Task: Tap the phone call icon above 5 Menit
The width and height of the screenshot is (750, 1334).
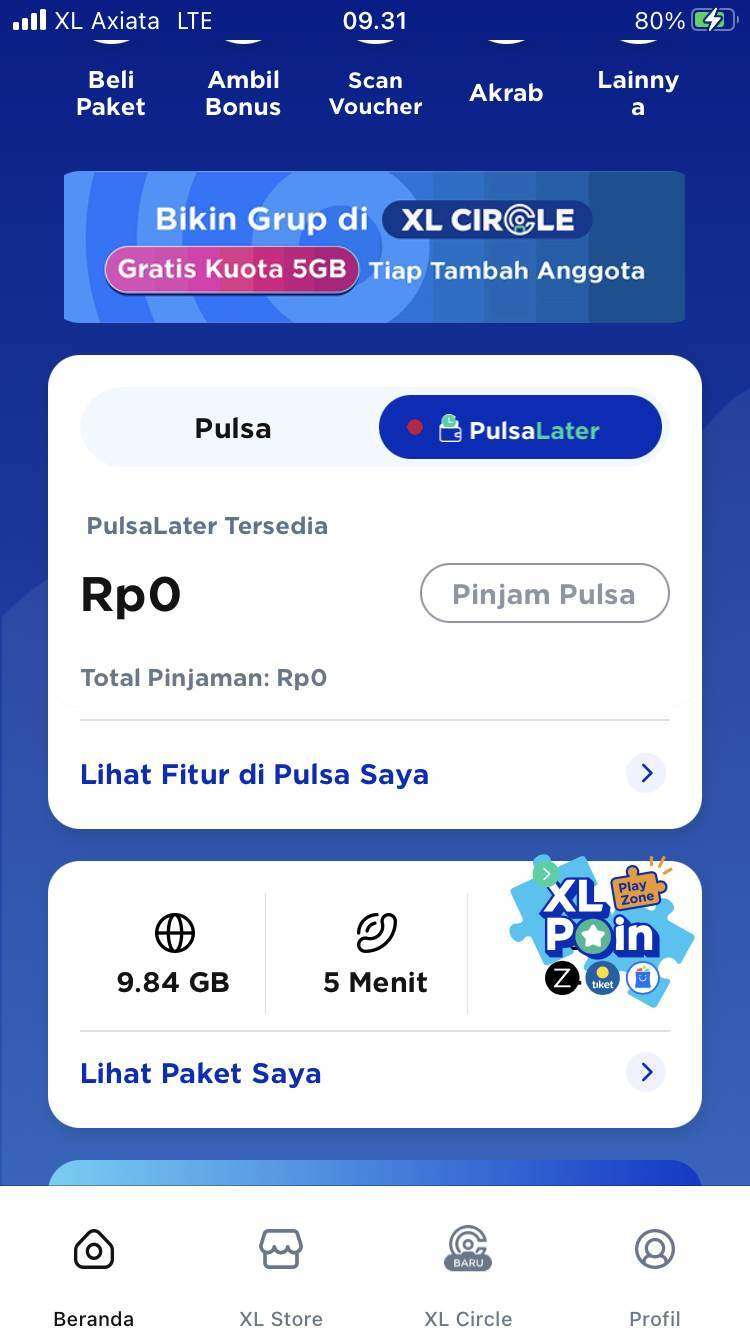Action: click(374, 932)
